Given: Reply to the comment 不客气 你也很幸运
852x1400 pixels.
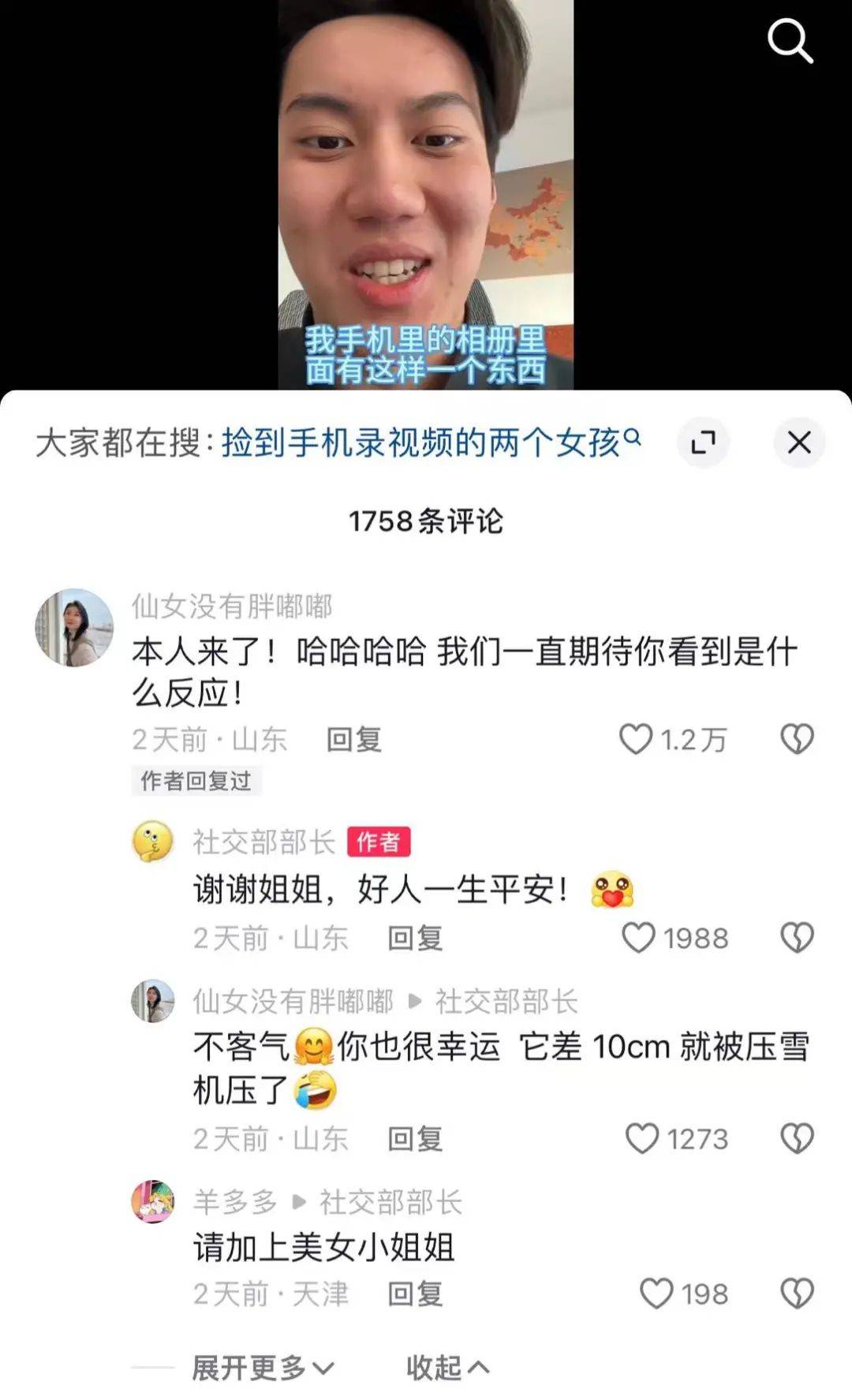Looking at the screenshot, I should (415, 1139).
